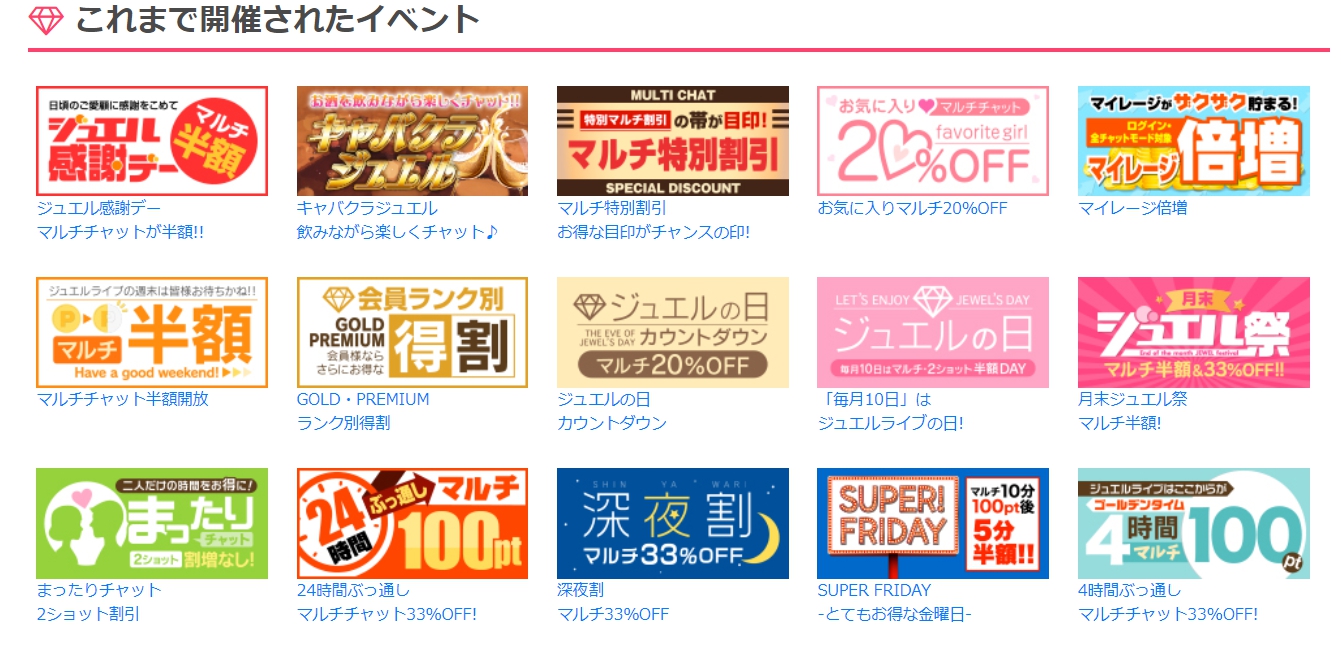Open the 毎月10日 ジュエルの日 banner

tap(932, 332)
